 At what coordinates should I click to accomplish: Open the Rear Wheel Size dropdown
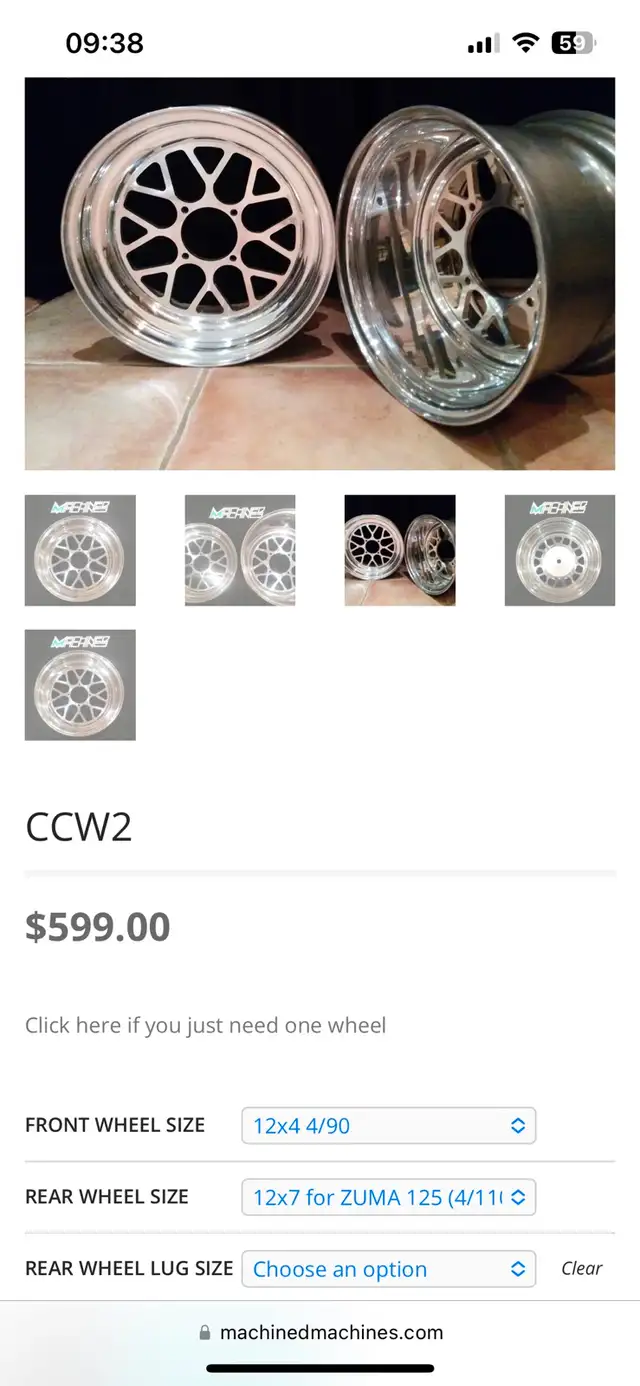tap(388, 1197)
